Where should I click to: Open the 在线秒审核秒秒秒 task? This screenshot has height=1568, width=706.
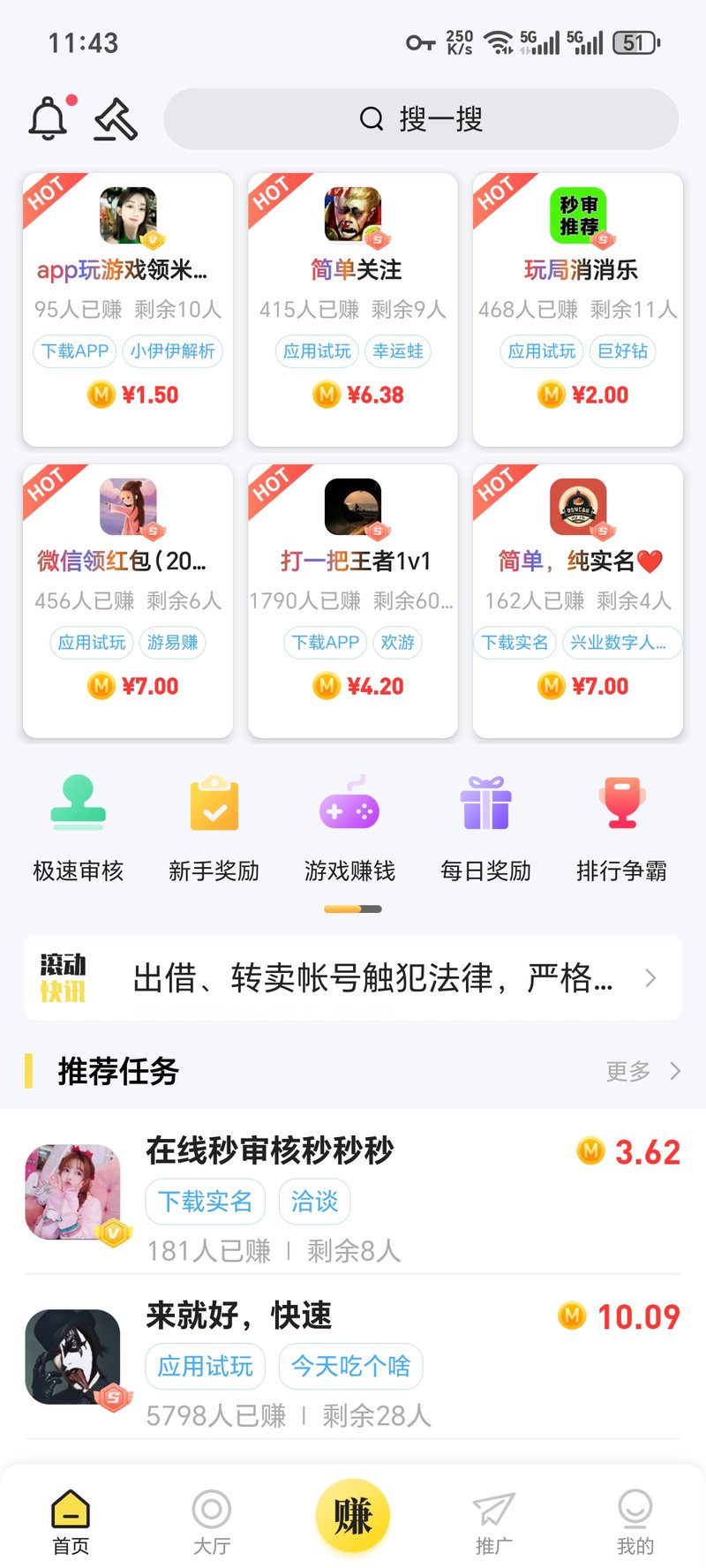tap(353, 1192)
